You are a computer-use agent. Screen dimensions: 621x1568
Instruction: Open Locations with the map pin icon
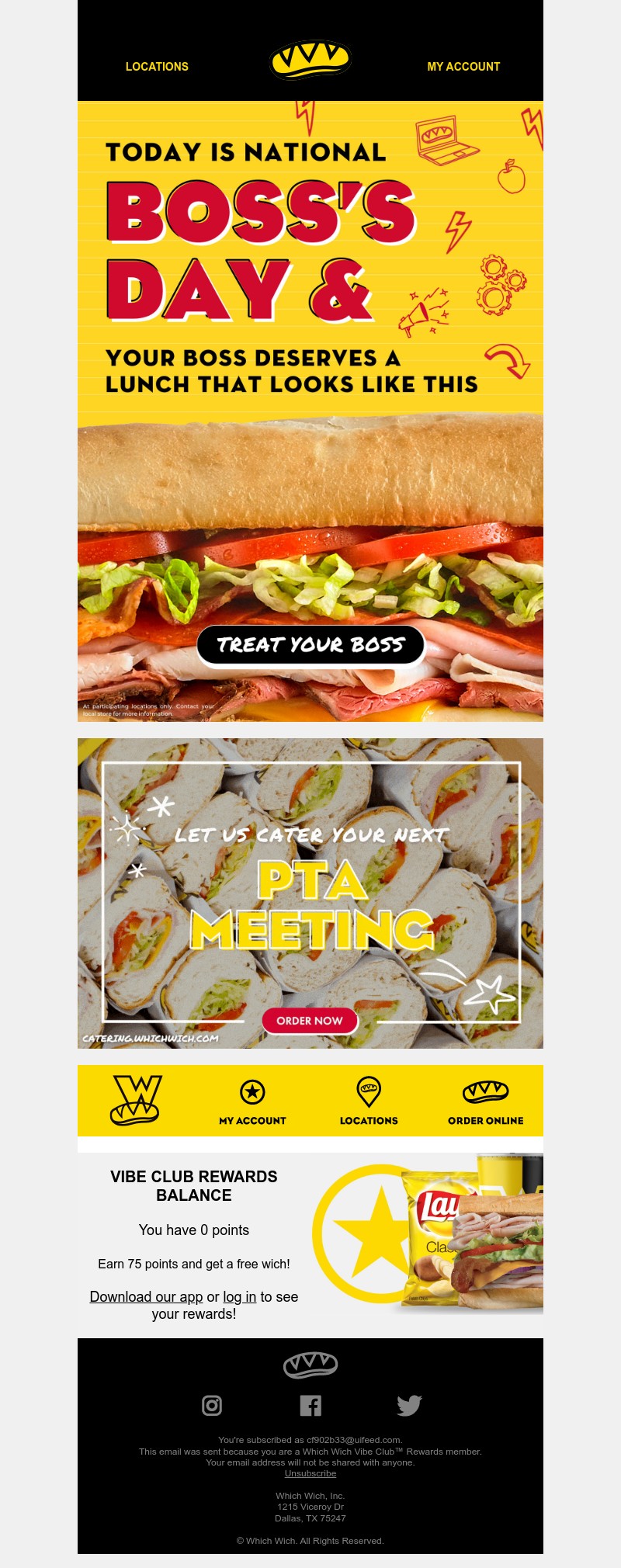pyautogui.click(x=369, y=1101)
